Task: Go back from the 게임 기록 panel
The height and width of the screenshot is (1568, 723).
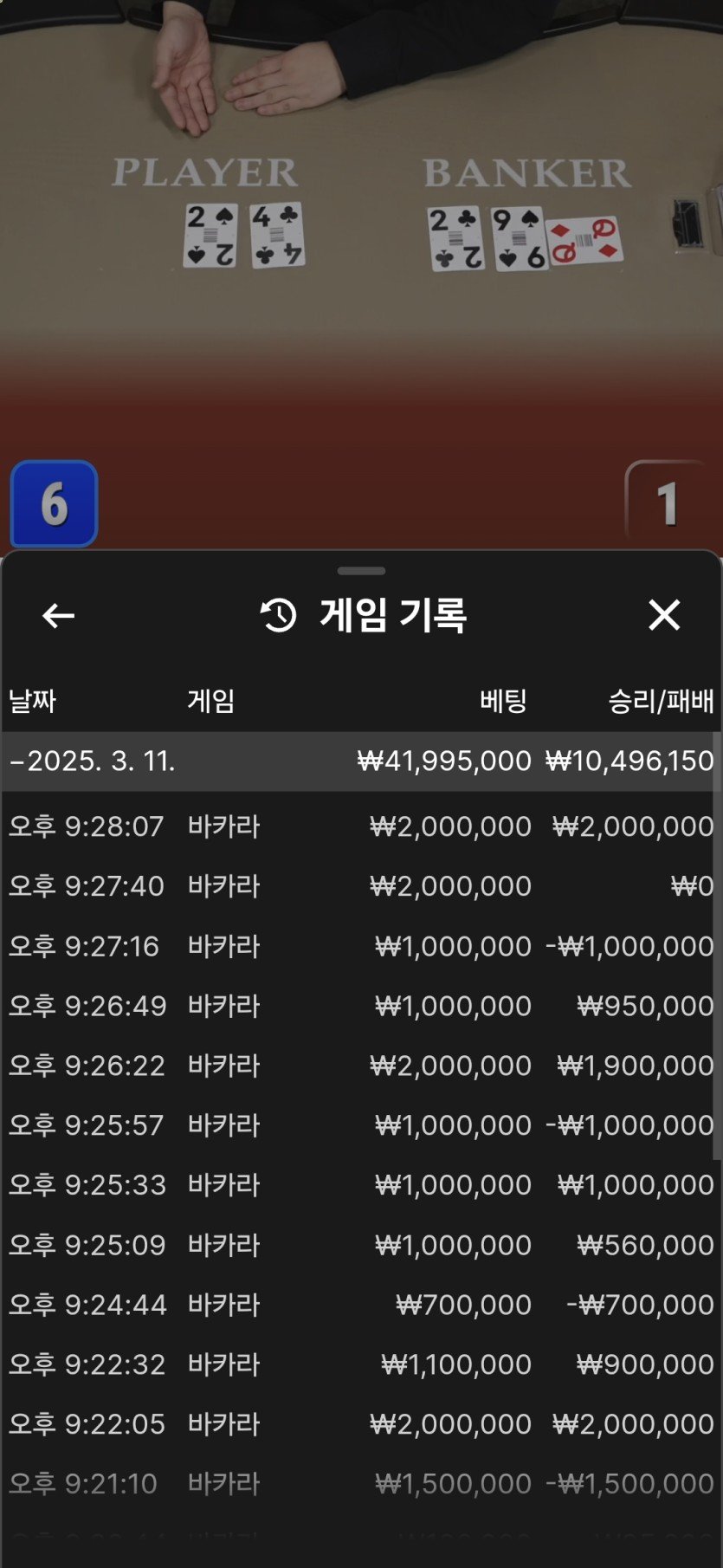Action: click(x=58, y=616)
